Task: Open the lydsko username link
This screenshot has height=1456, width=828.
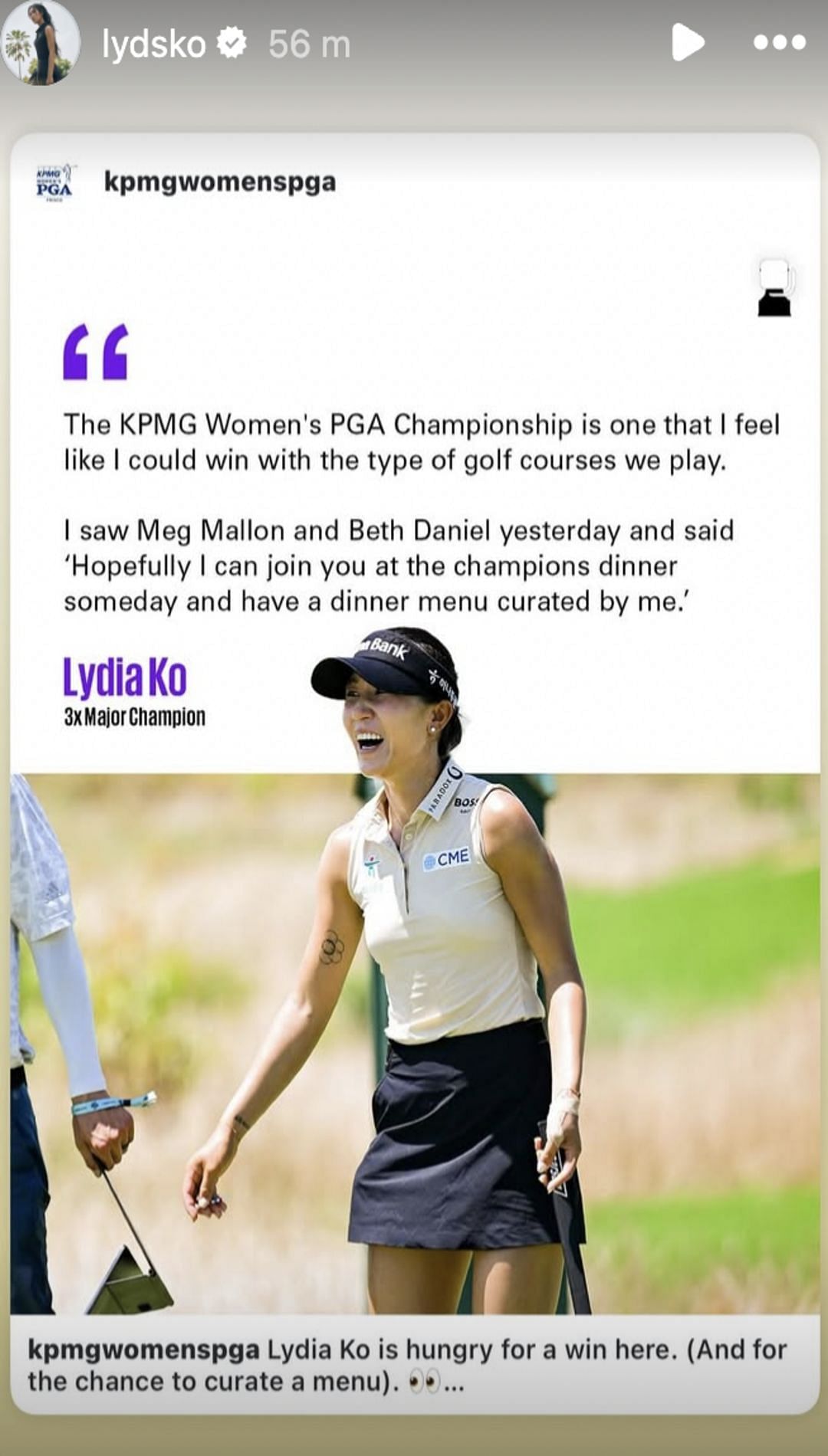Action: coord(153,44)
